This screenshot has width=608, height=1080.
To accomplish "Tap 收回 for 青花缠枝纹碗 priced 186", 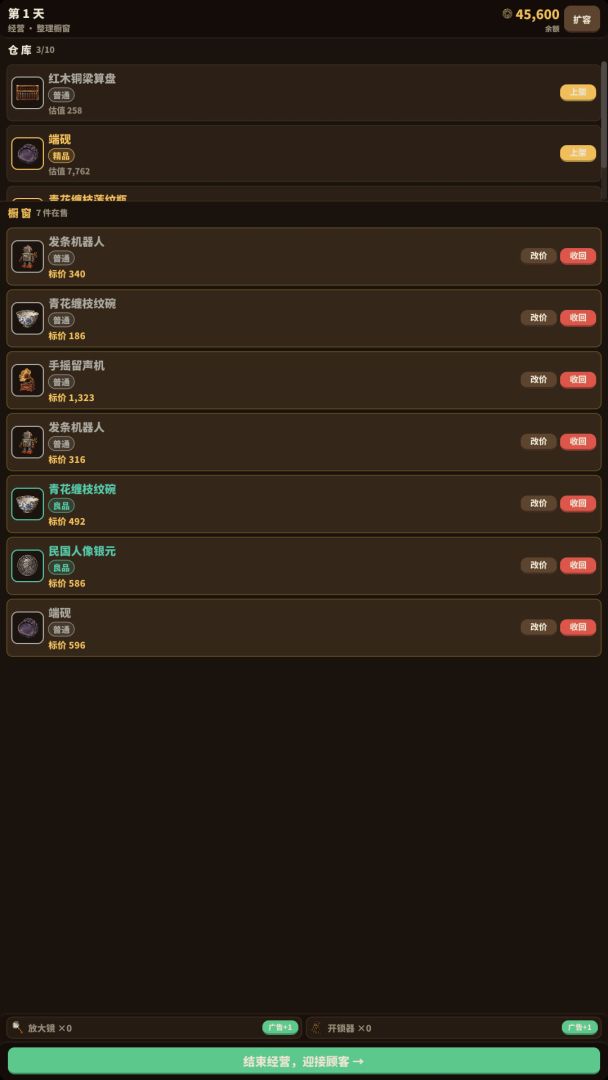I will point(578,318).
